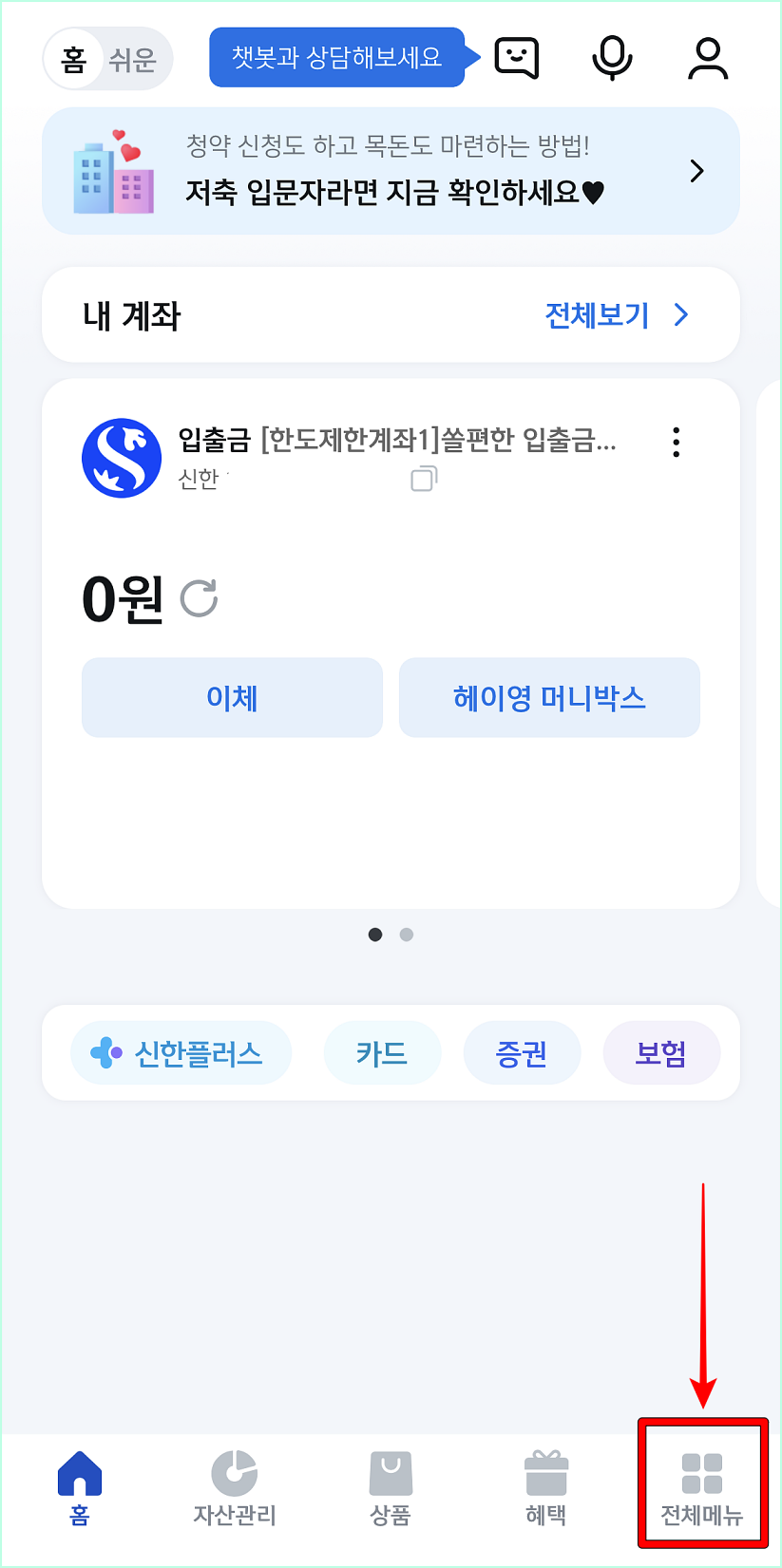
Task: Tap the microphone voice search icon
Action: (x=612, y=58)
